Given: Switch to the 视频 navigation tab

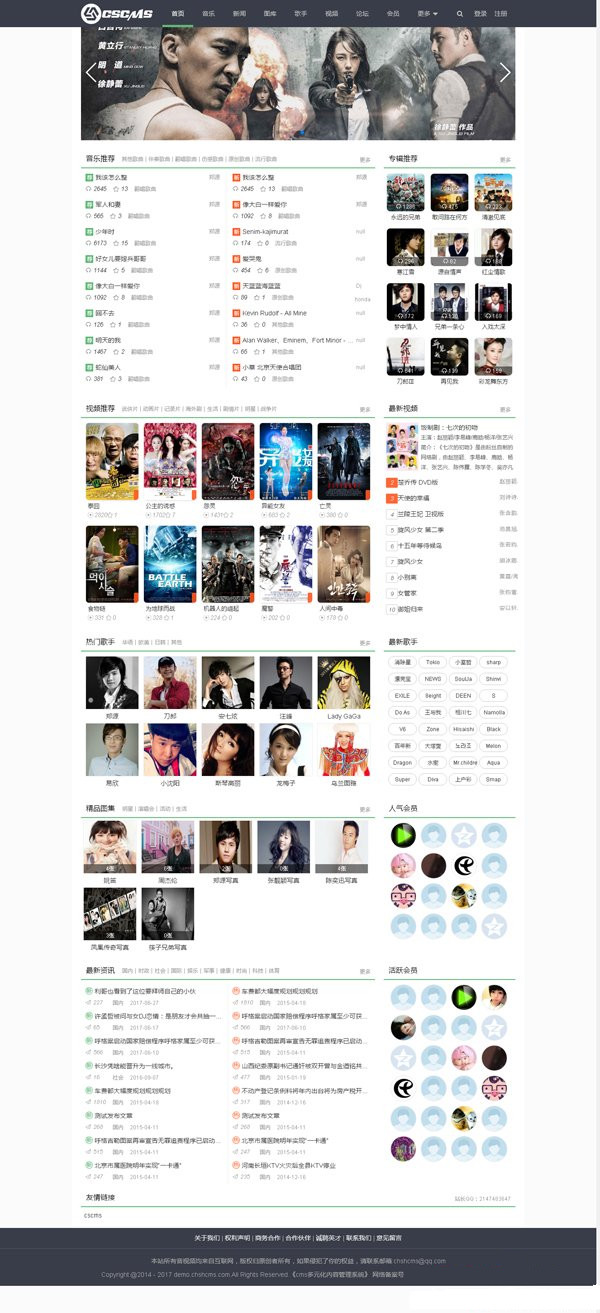Looking at the screenshot, I should click(331, 14).
